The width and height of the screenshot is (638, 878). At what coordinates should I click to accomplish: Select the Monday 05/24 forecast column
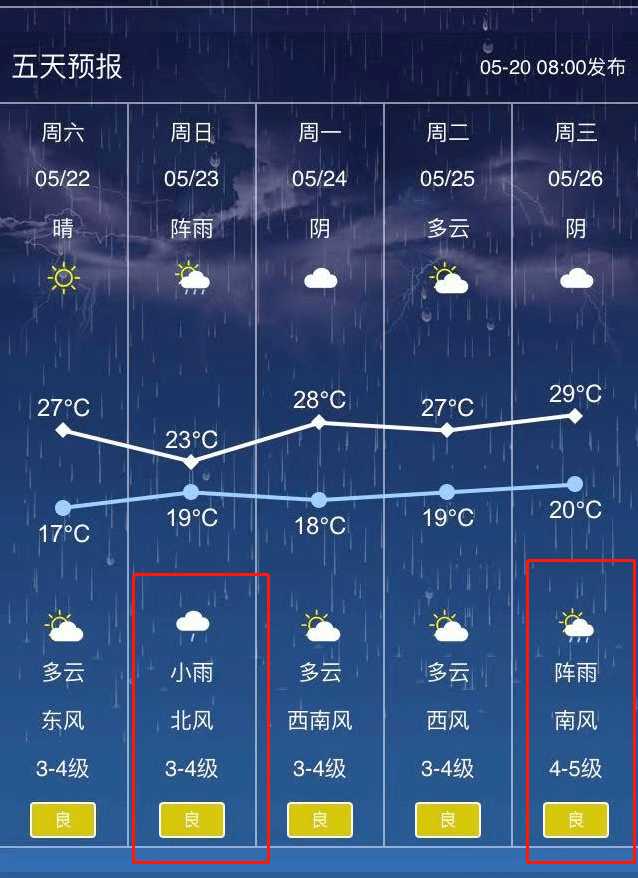(x=319, y=180)
